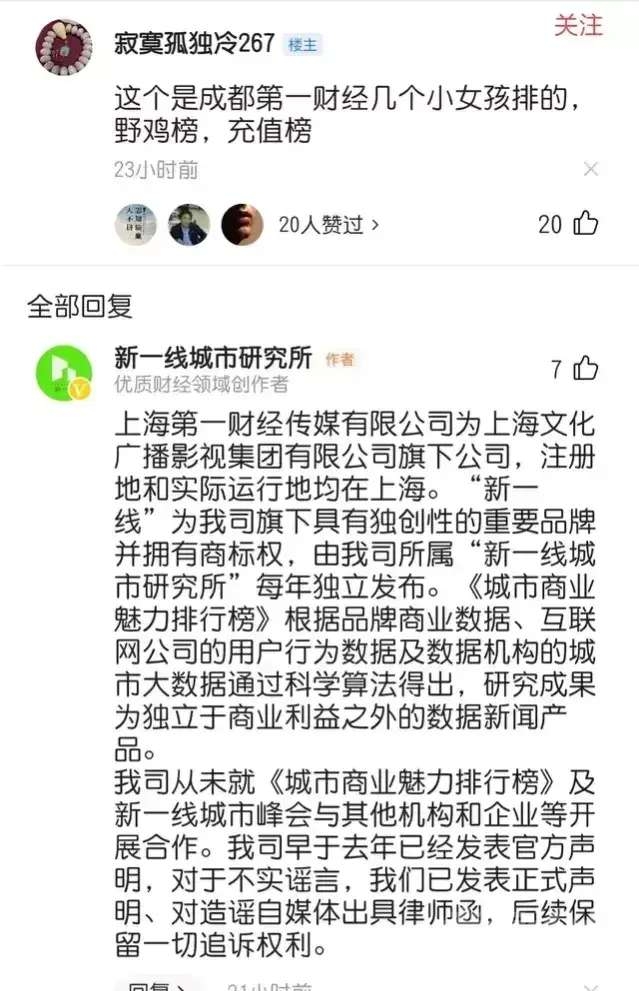
Task: Open 寂寞孤独冷267's profile avatar
Action: pos(64,46)
